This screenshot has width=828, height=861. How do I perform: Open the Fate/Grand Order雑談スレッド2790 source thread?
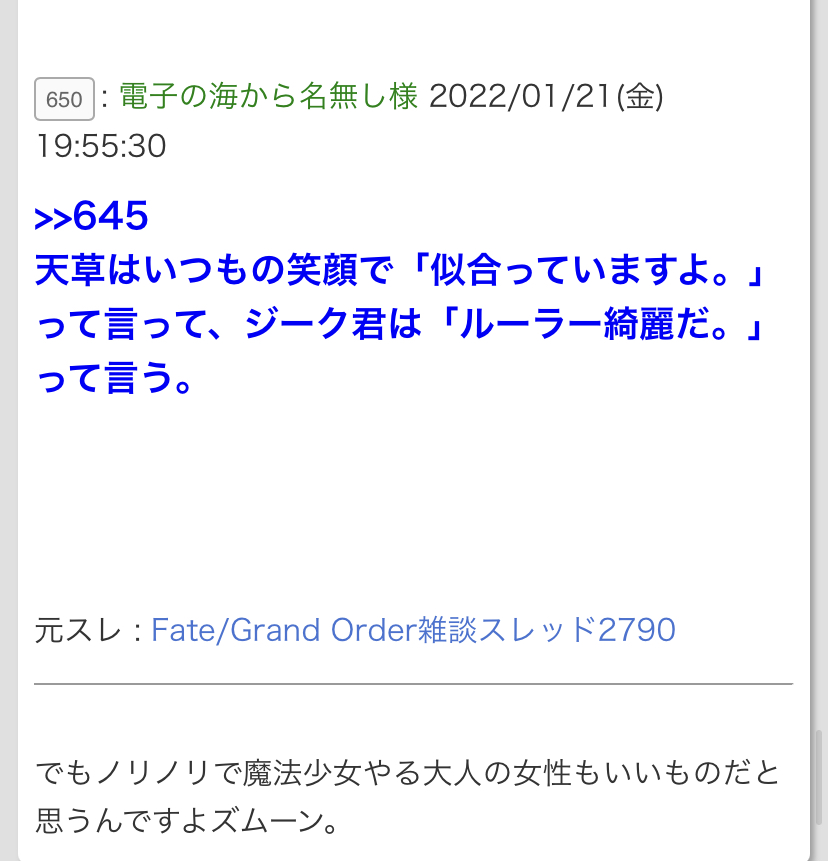412,630
